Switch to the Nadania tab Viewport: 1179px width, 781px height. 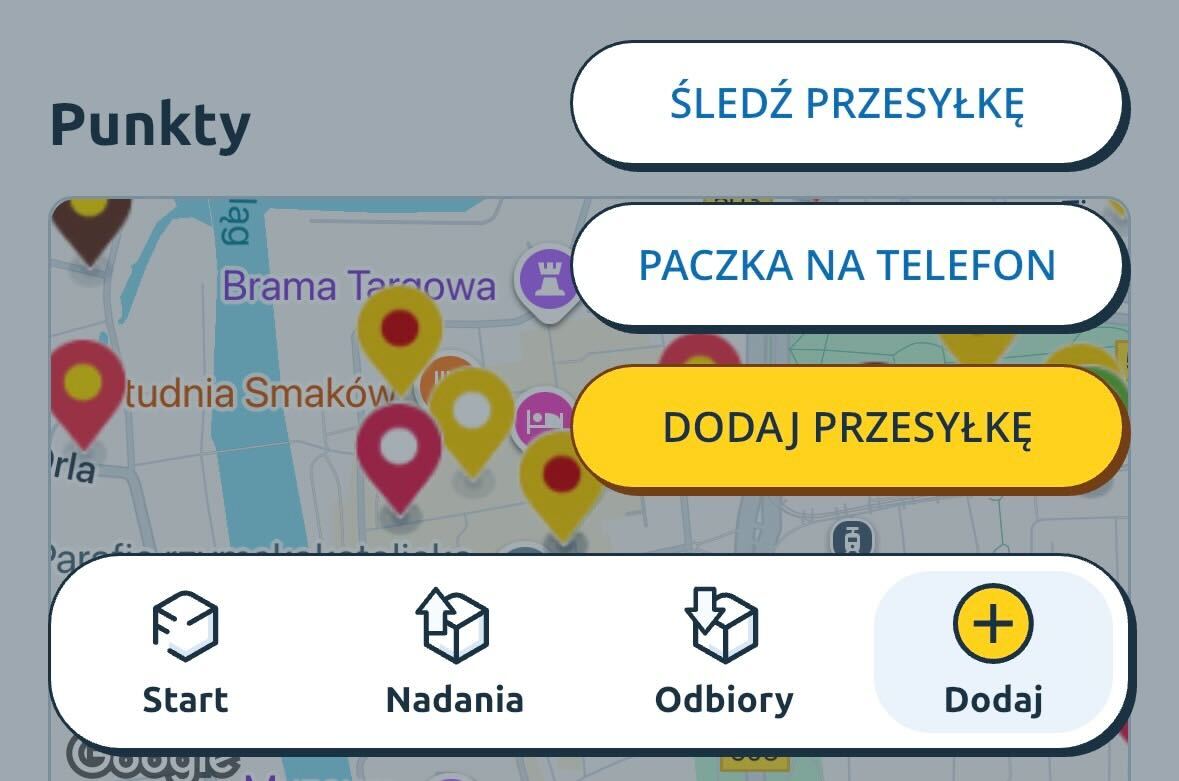coord(454,652)
